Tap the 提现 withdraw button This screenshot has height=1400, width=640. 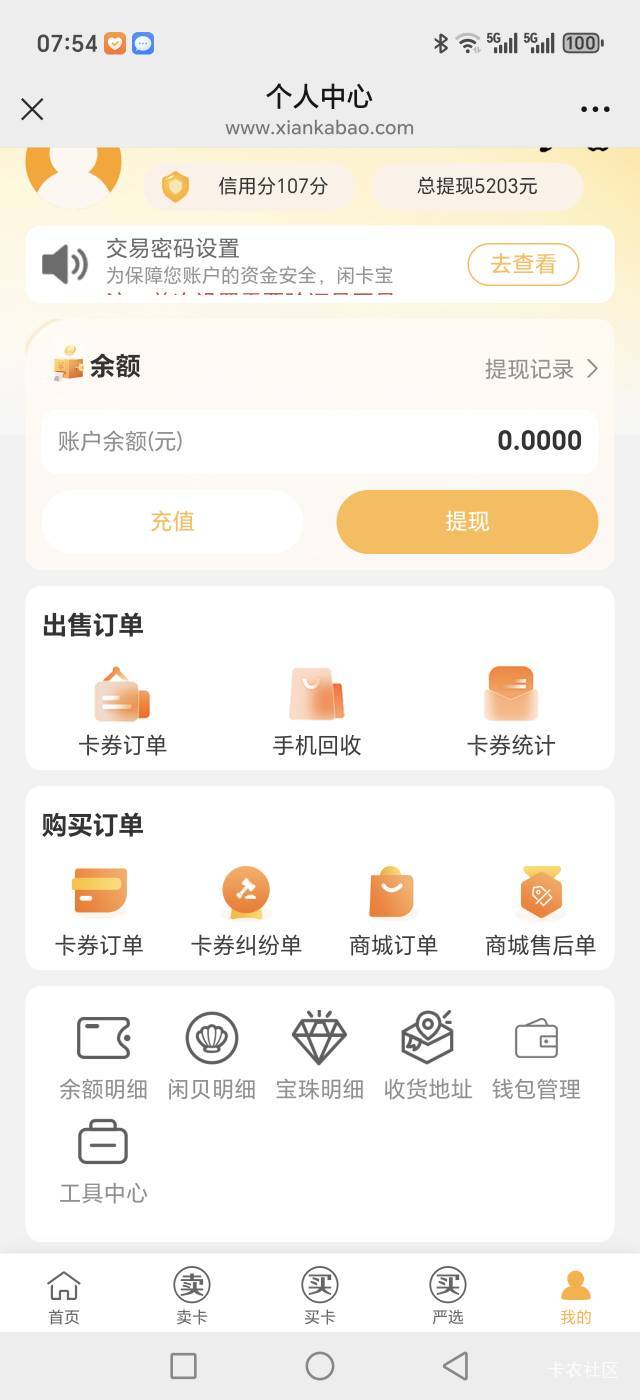(x=467, y=521)
